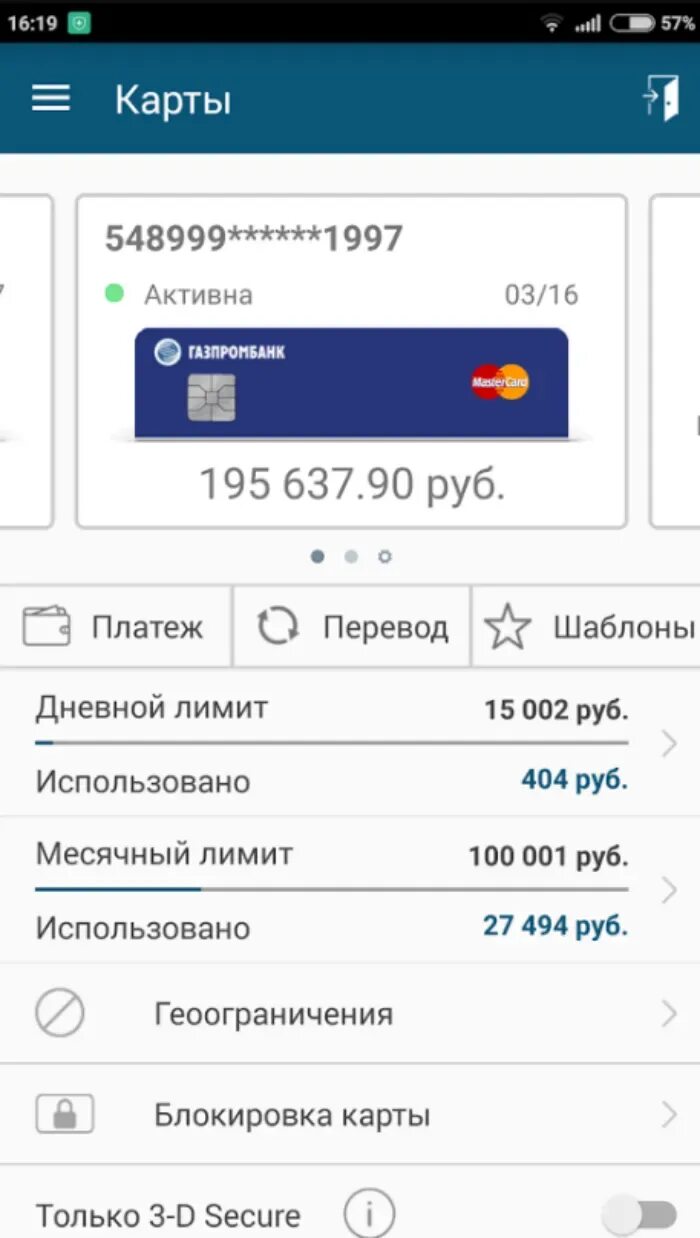Open Месячный лимит settings row
Image resolution: width=700 pixels, height=1238 pixels.
click(350, 890)
